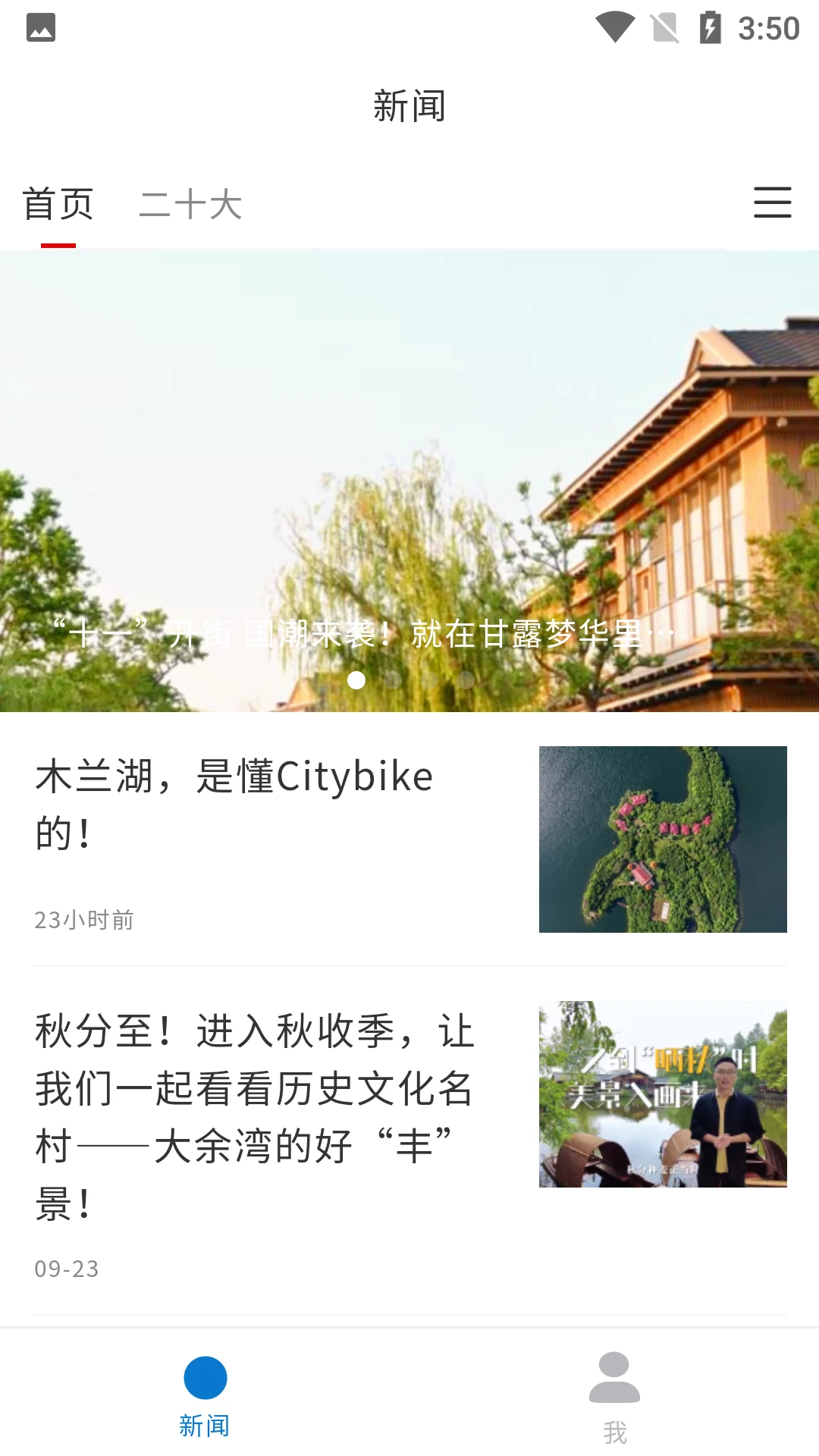Select the 首页 tab
The width and height of the screenshot is (819, 1456).
(58, 205)
